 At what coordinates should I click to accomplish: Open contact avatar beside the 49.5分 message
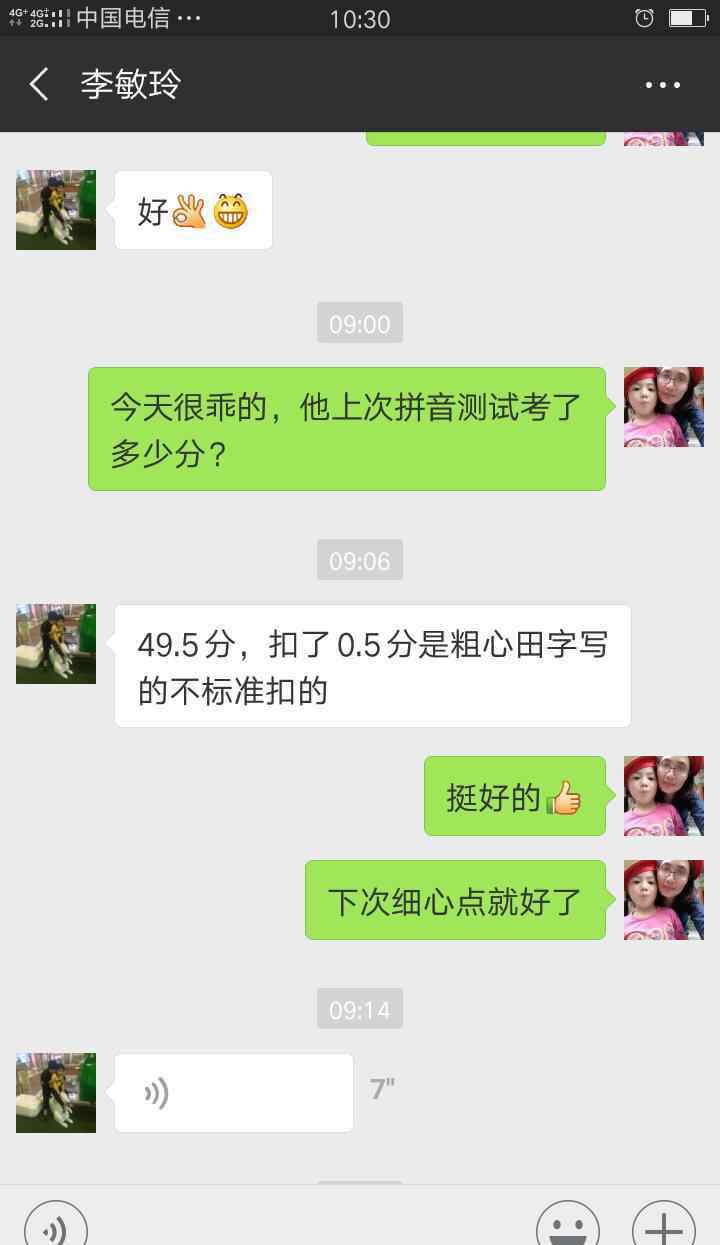point(56,644)
